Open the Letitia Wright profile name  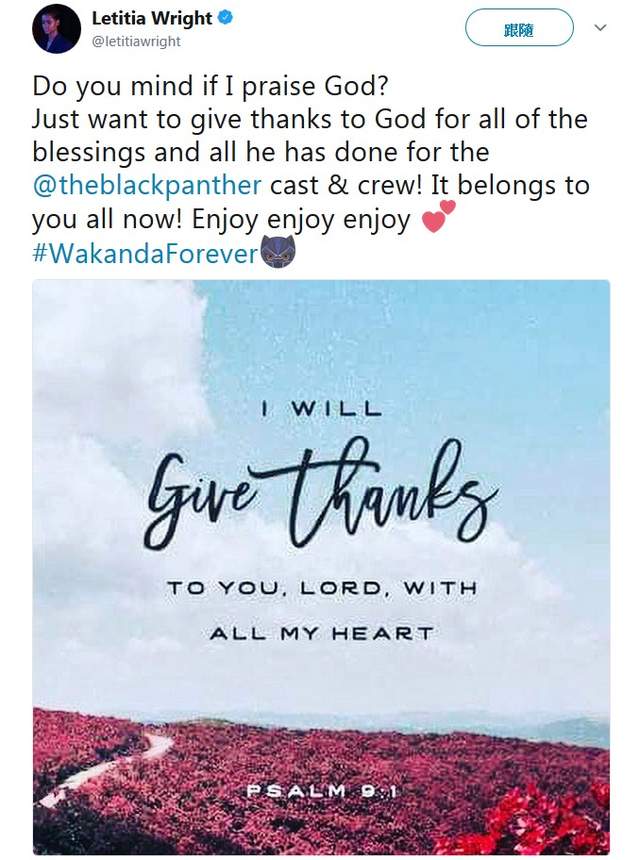coord(152,18)
